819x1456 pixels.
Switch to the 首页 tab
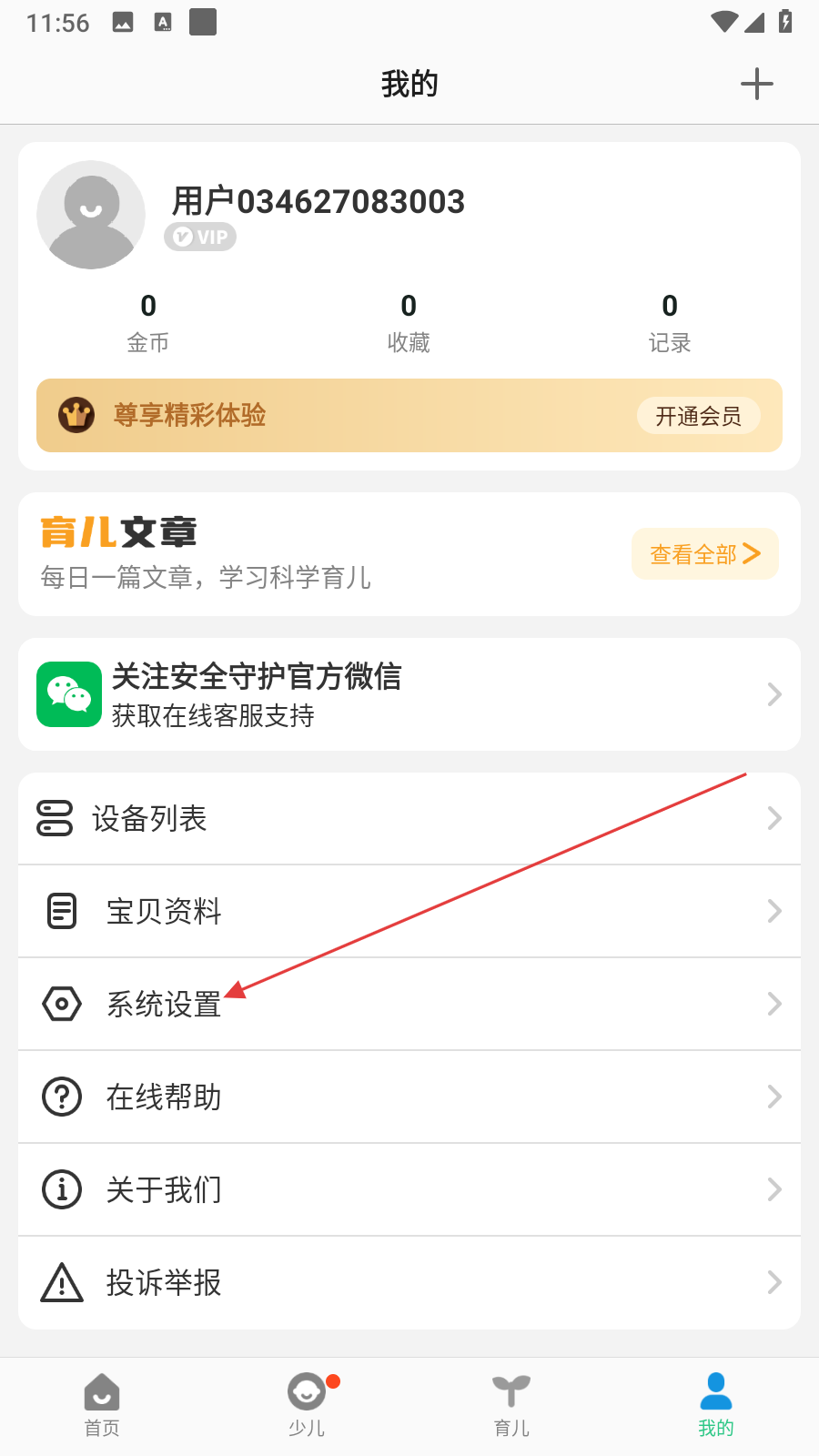102,1406
